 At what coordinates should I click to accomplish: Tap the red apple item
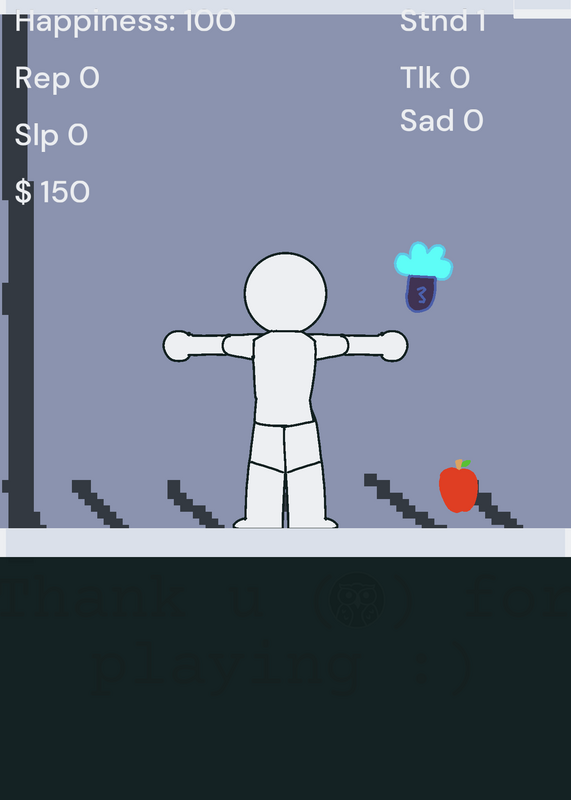tap(458, 486)
